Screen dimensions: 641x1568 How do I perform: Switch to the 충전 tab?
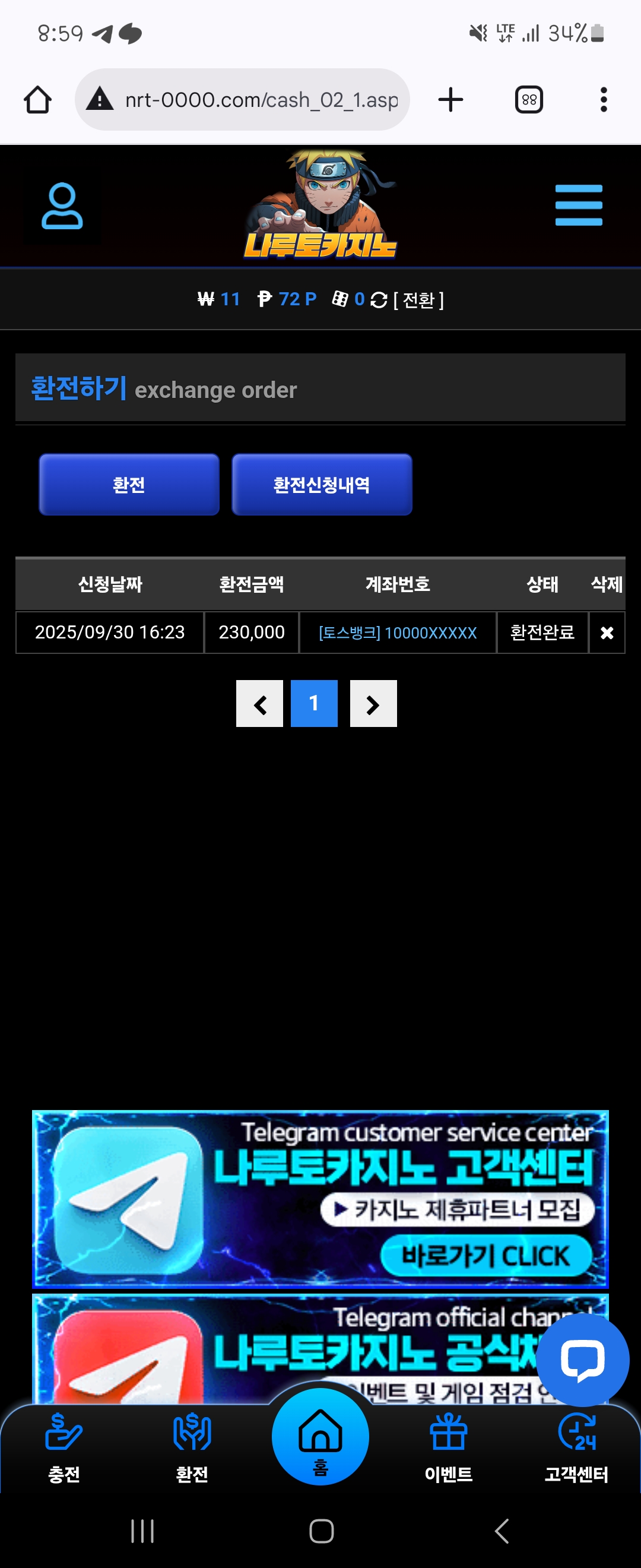(64, 1449)
